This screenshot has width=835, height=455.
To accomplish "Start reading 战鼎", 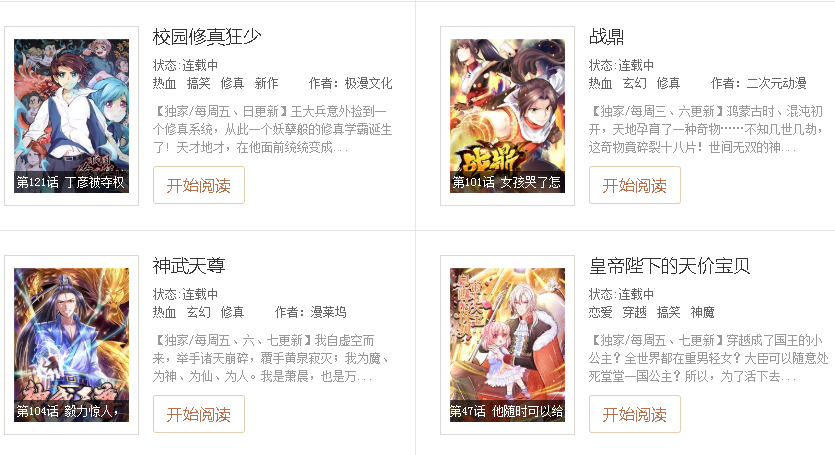I will [634, 185].
